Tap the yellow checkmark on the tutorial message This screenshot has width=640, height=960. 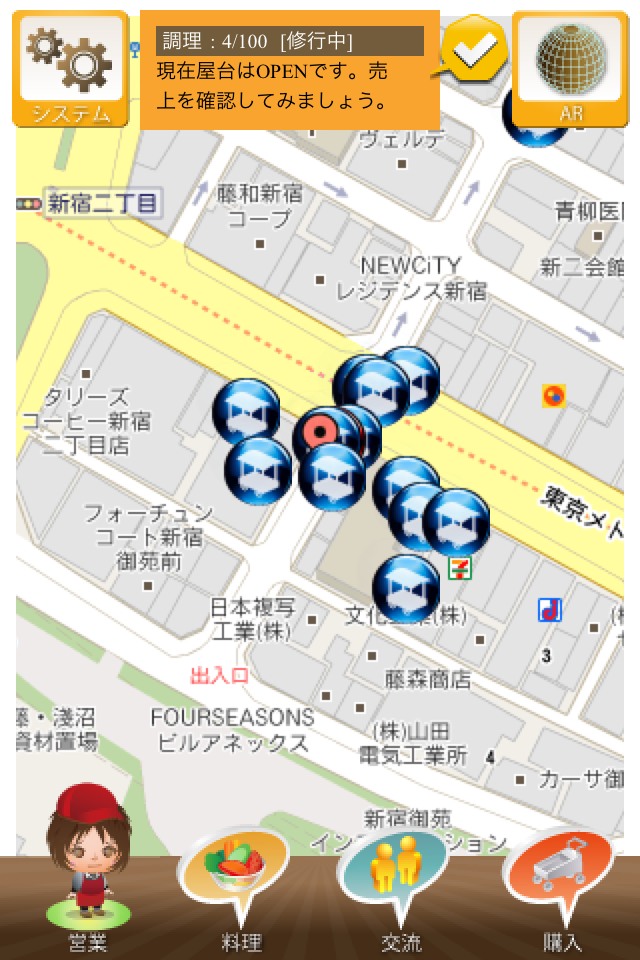tap(476, 51)
